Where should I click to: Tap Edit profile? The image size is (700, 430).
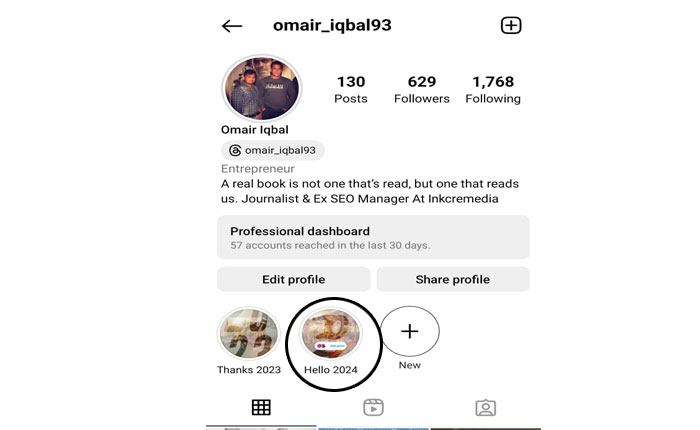coord(293,279)
